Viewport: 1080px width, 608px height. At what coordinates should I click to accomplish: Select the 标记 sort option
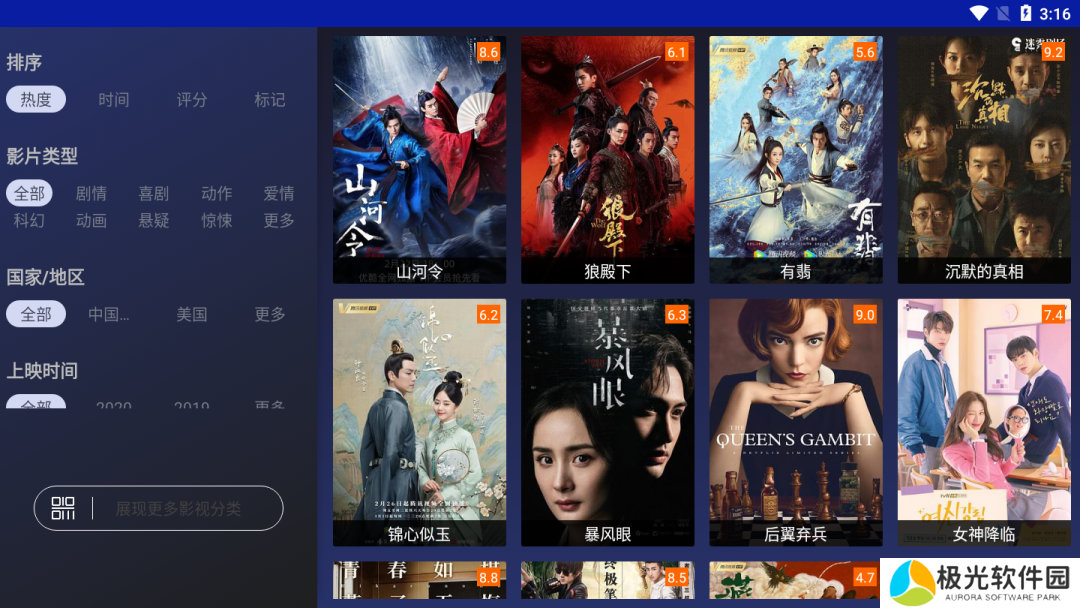(269, 99)
